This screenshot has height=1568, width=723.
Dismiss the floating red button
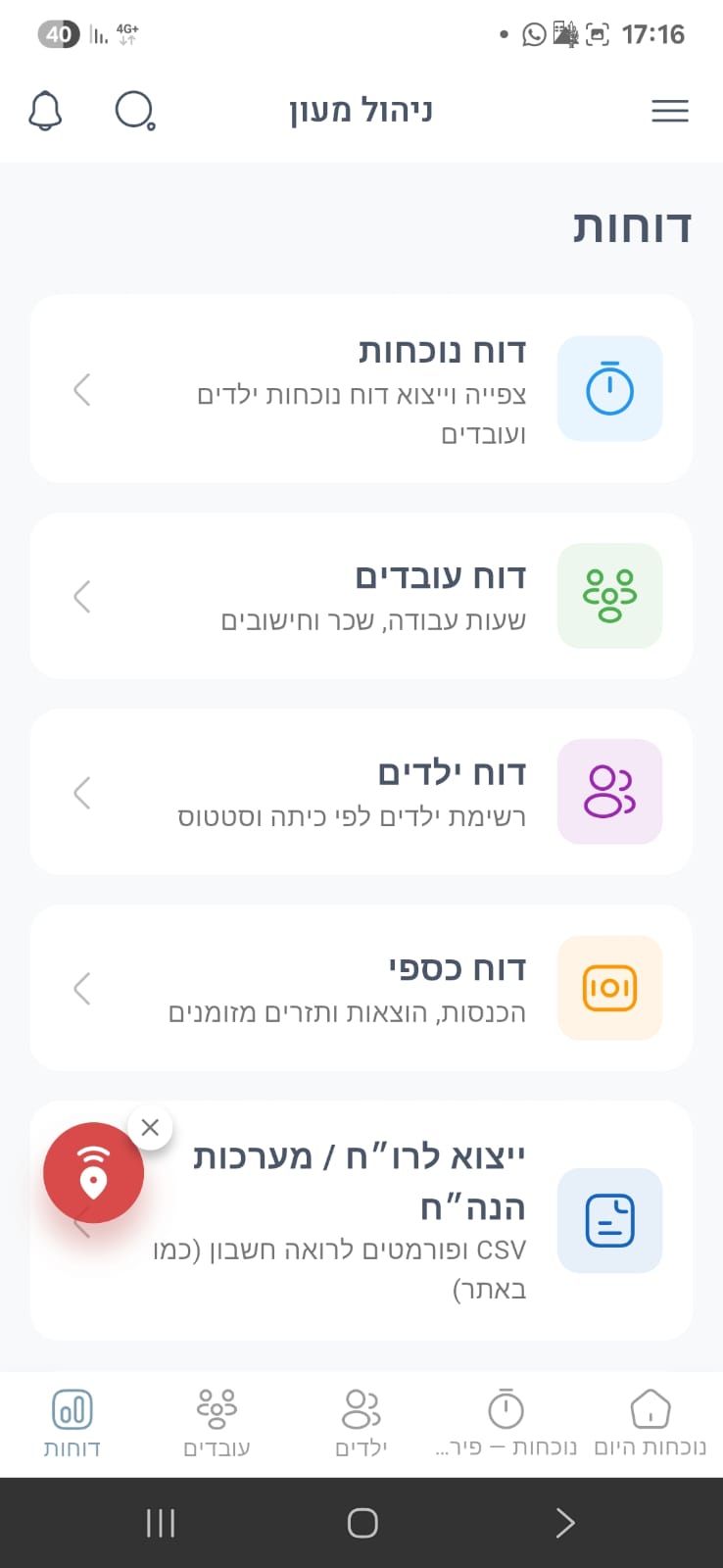[x=150, y=1127]
